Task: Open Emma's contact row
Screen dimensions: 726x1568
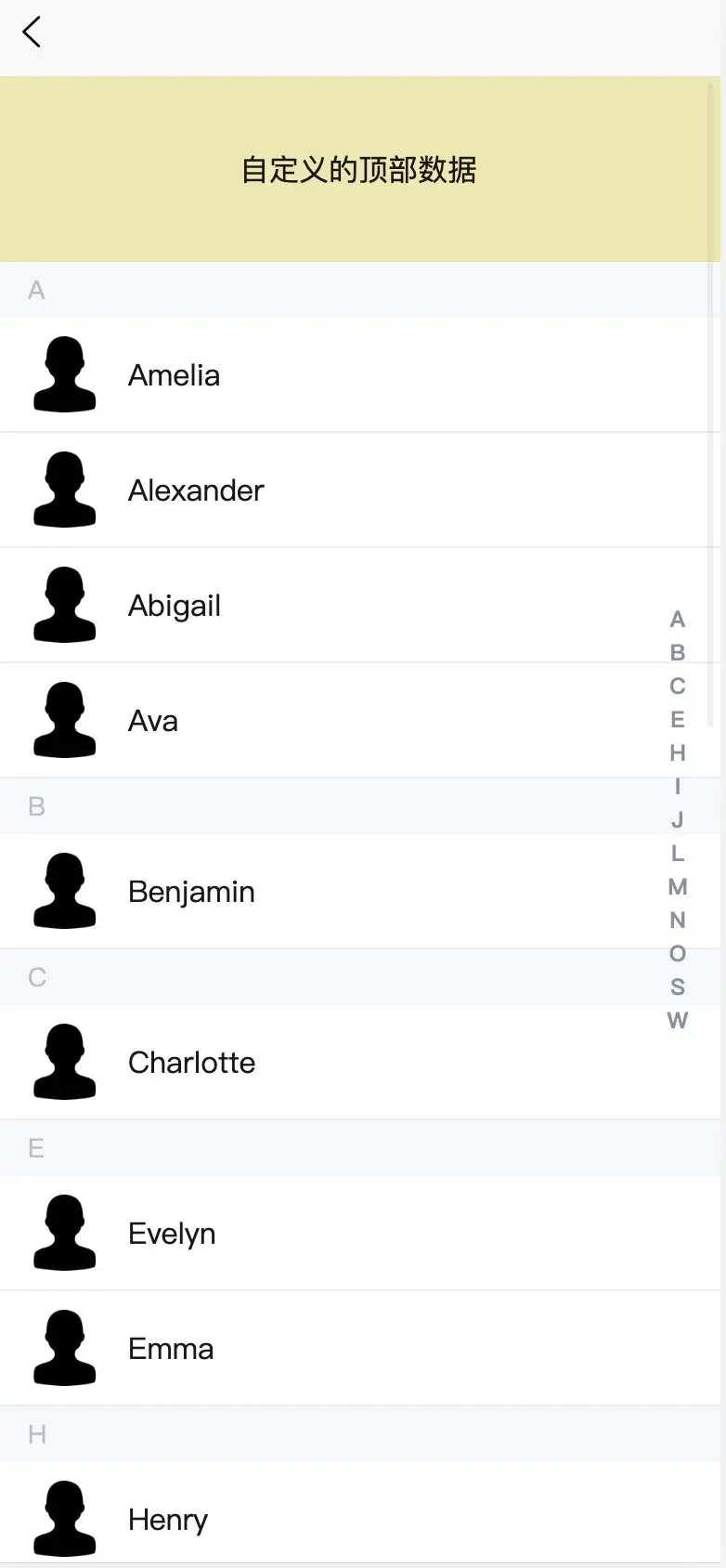Action: click(360, 1349)
